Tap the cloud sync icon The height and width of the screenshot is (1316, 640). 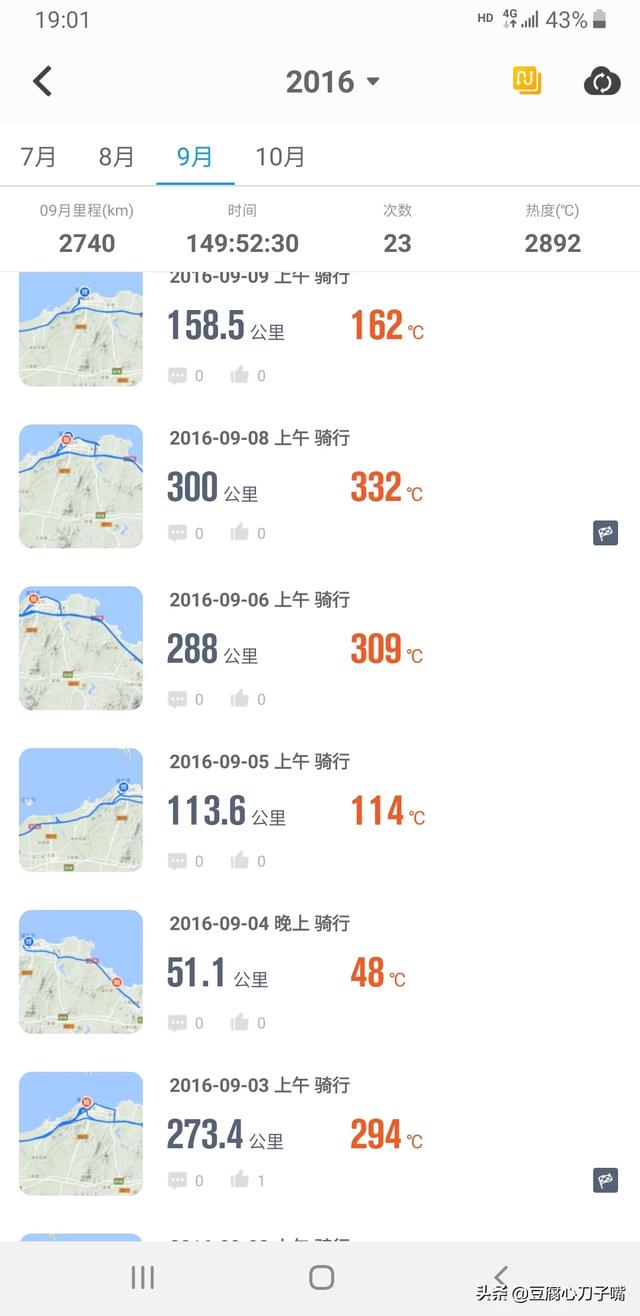pyautogui.click(x=602, y=81)
